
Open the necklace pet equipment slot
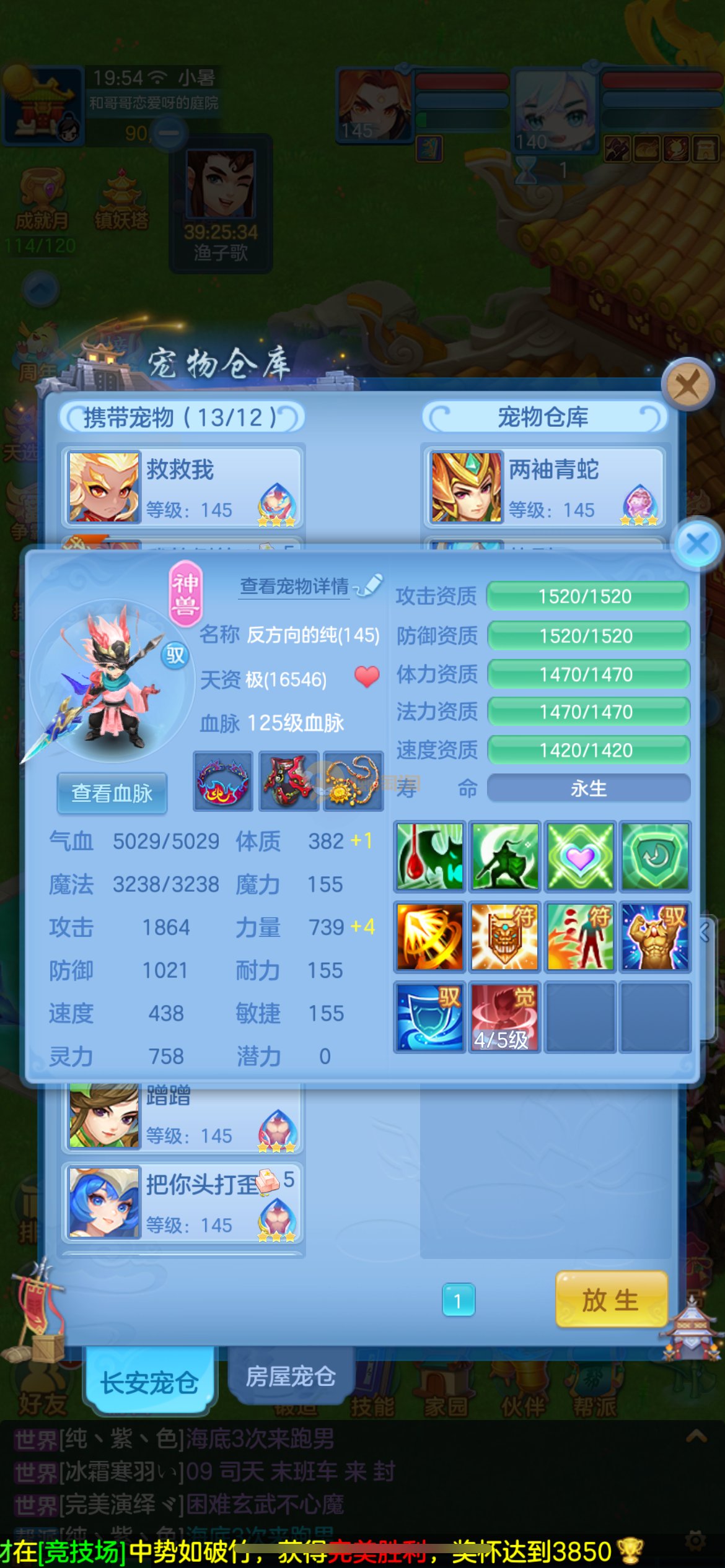tap(353, 782)
